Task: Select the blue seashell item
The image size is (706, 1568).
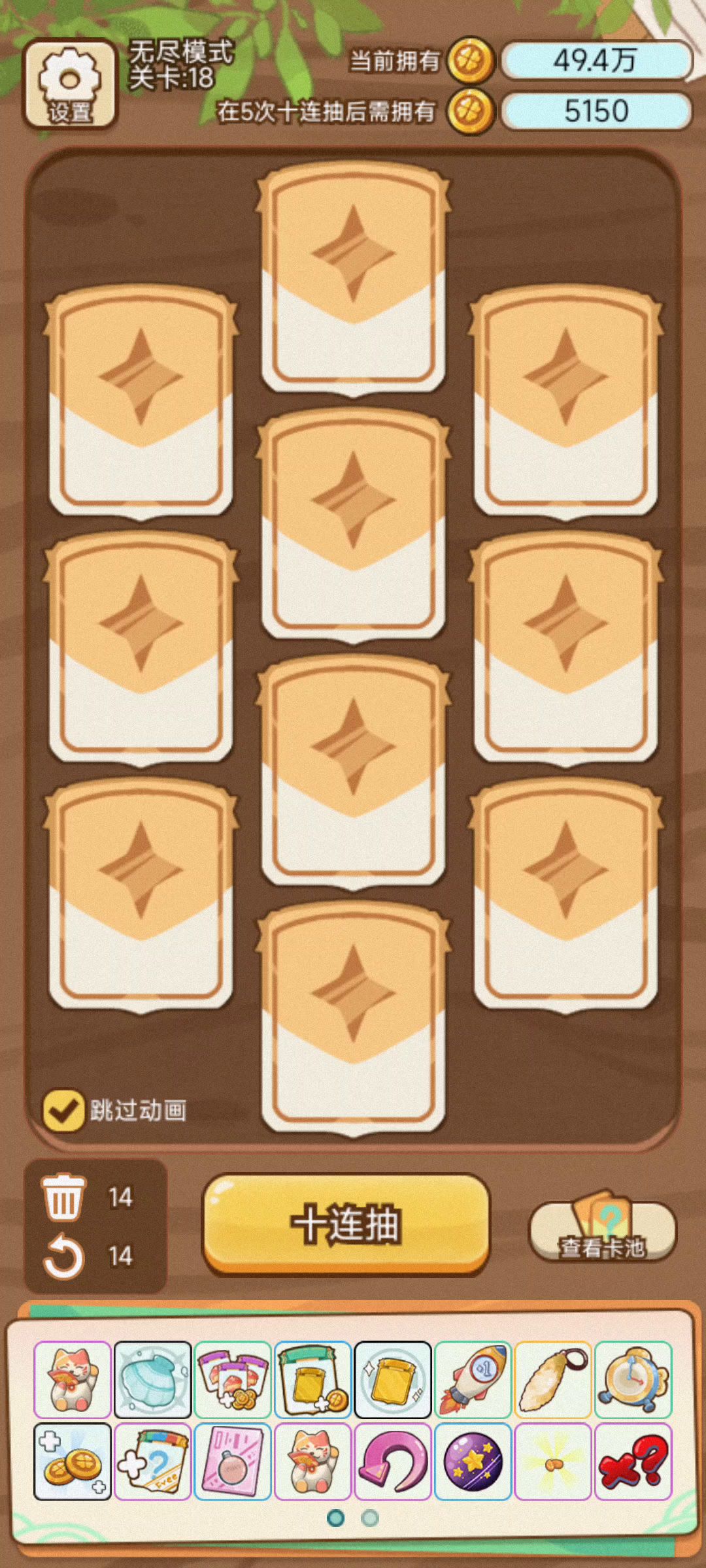Action: 152,1380
